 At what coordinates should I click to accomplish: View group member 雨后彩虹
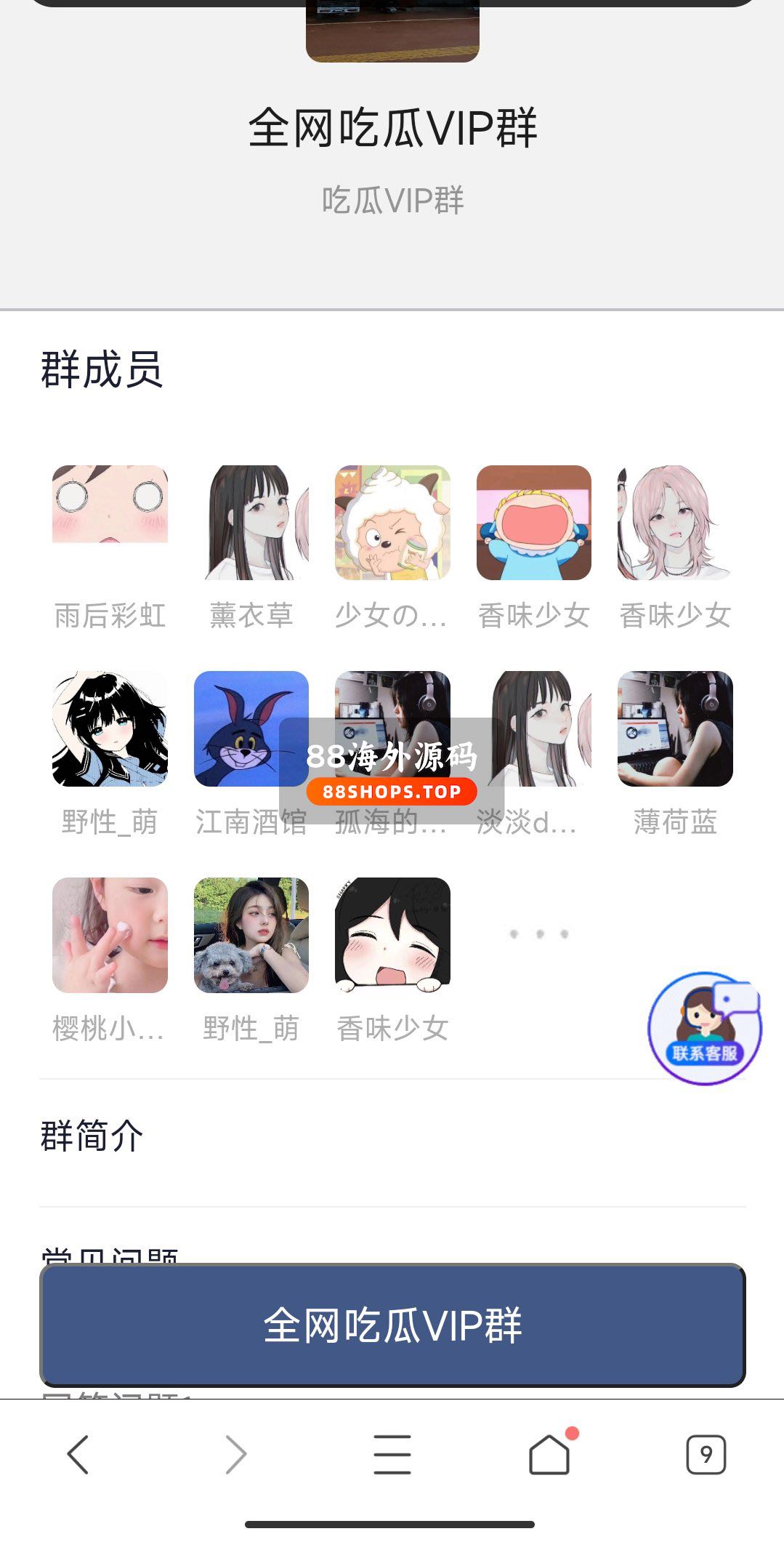click(110, 523)
